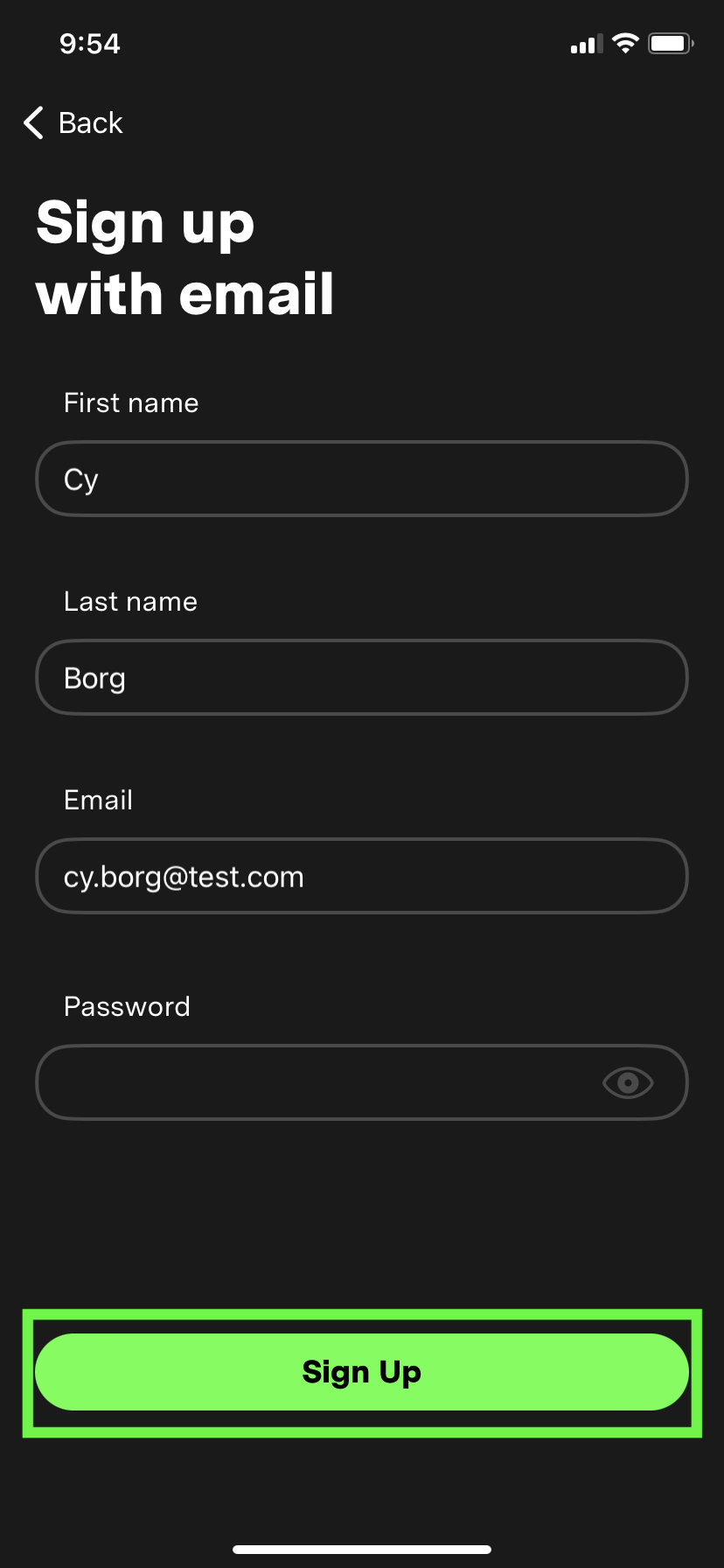Select the Email input field
724x1568 pixels.
[361, 876]
